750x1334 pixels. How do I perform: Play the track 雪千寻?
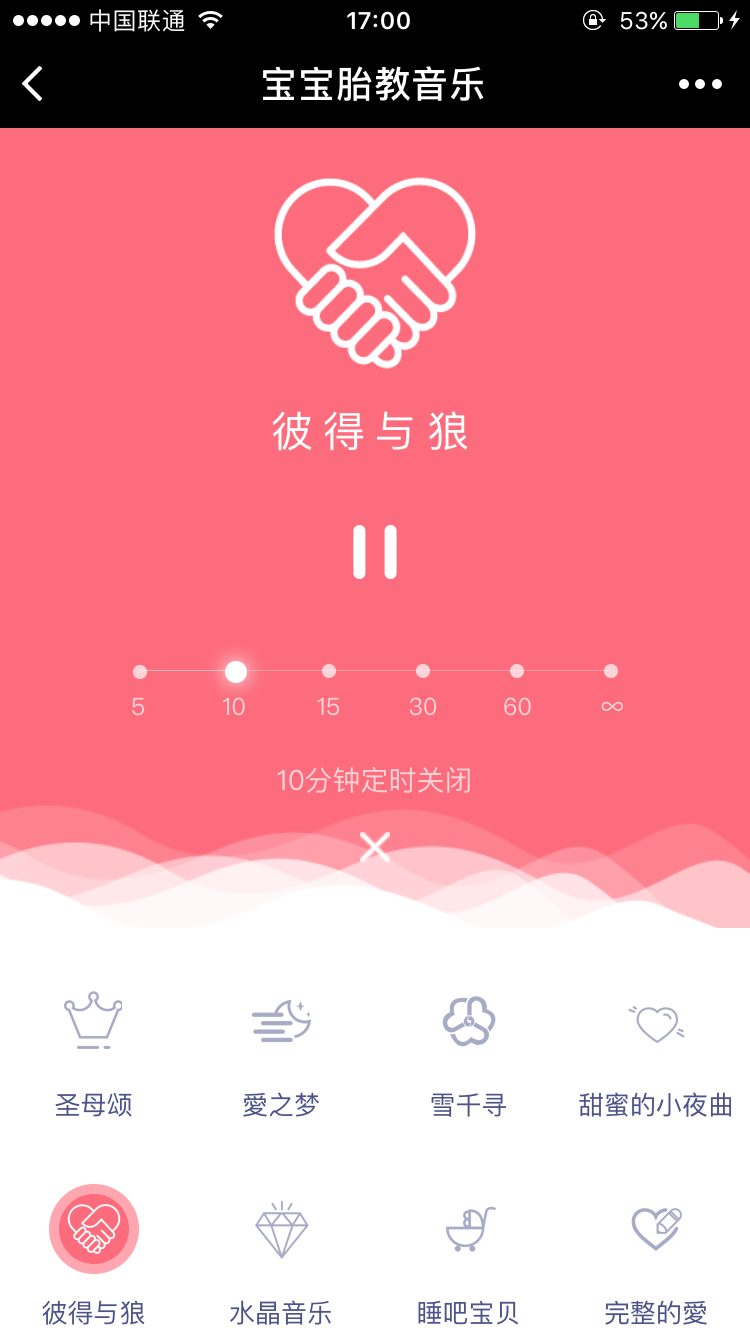tap(469, 1022)
